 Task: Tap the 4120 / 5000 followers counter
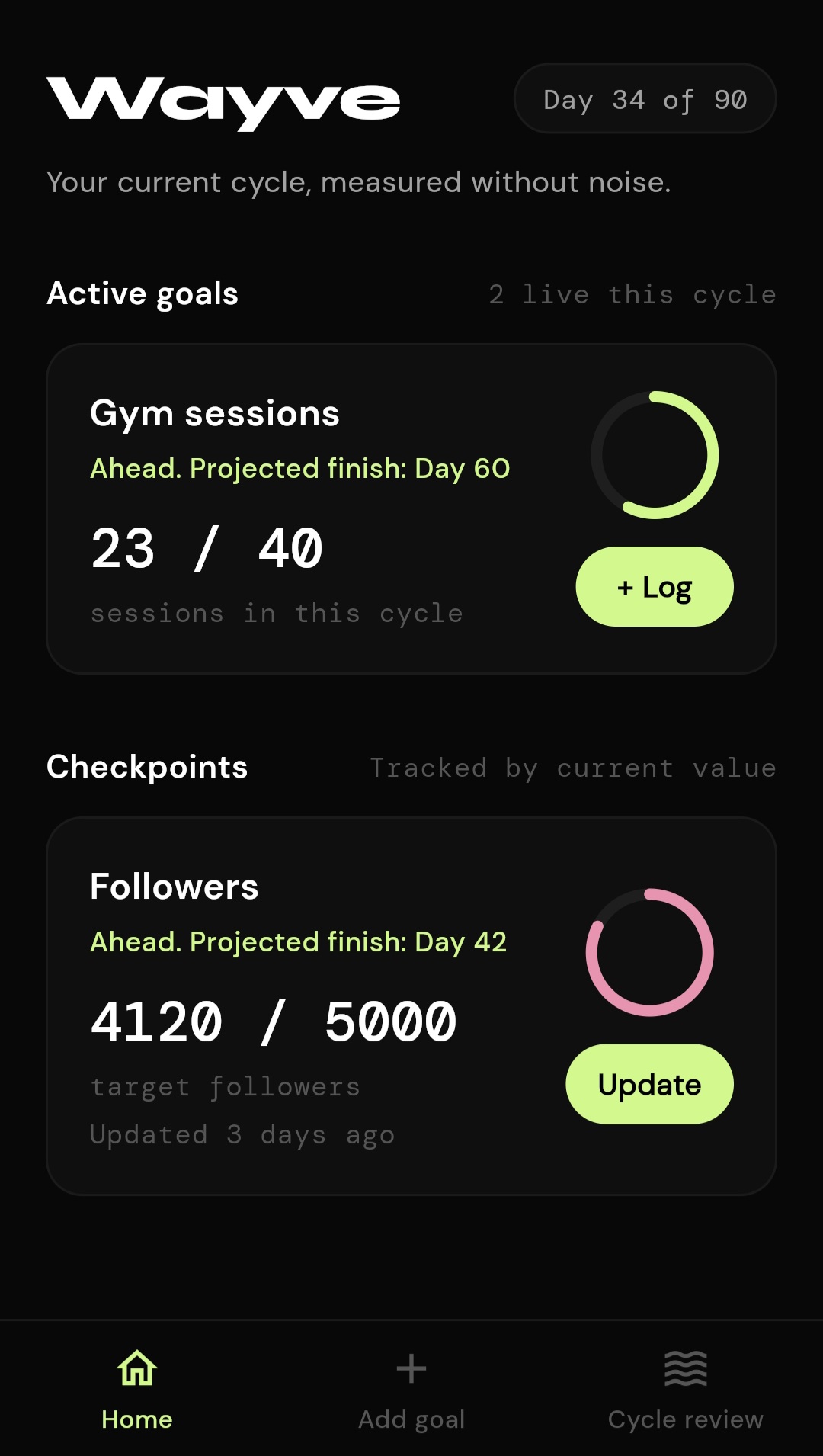(x=273, y=1020)
